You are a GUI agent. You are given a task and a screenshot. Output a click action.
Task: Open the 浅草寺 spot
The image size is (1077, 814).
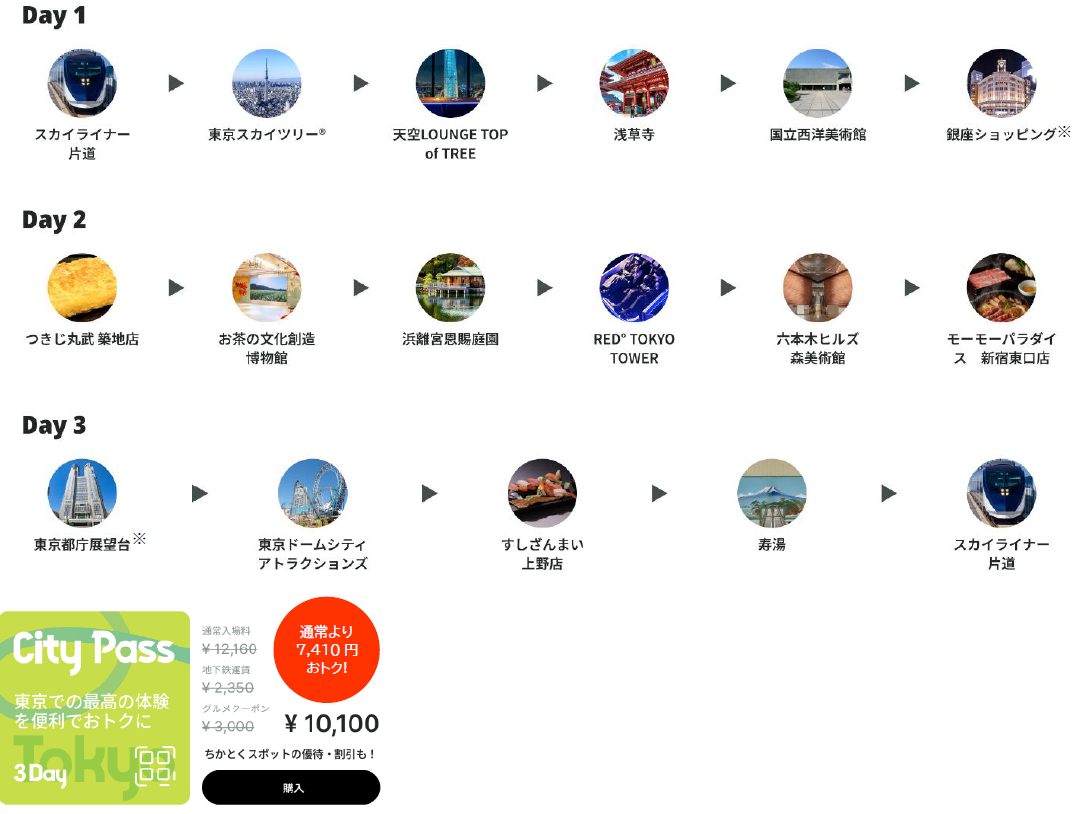(634, 84)
